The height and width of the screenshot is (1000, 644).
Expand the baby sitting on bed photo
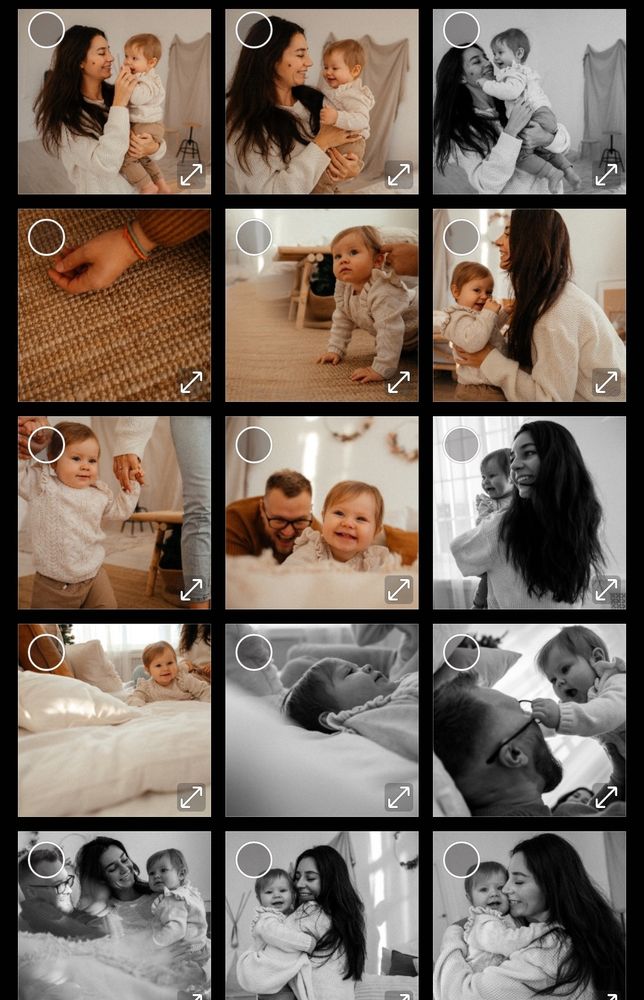[191, 797]
